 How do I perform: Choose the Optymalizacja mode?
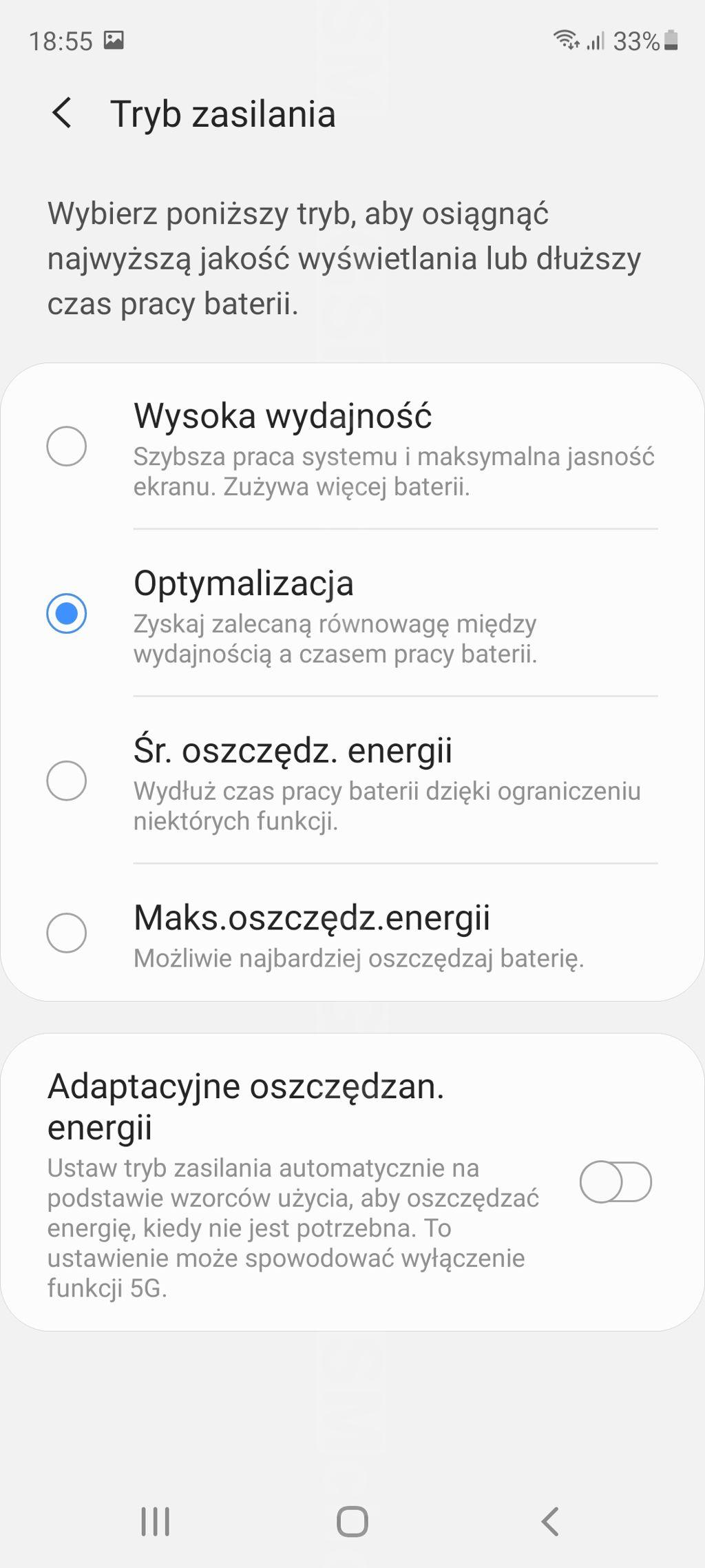[x=66, y=613]
